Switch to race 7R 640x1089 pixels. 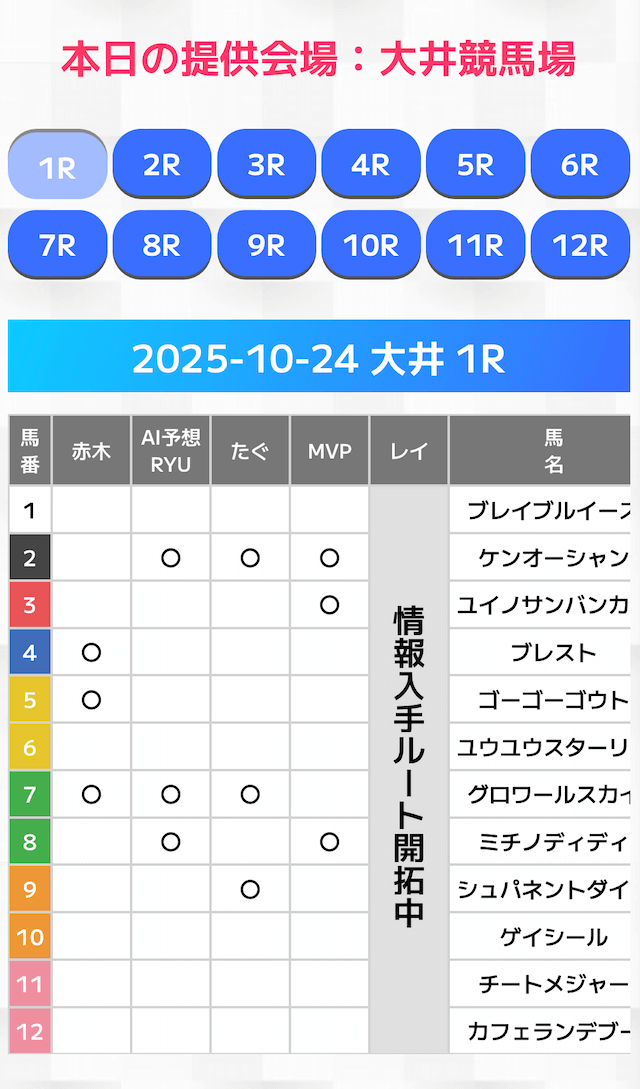57,244
